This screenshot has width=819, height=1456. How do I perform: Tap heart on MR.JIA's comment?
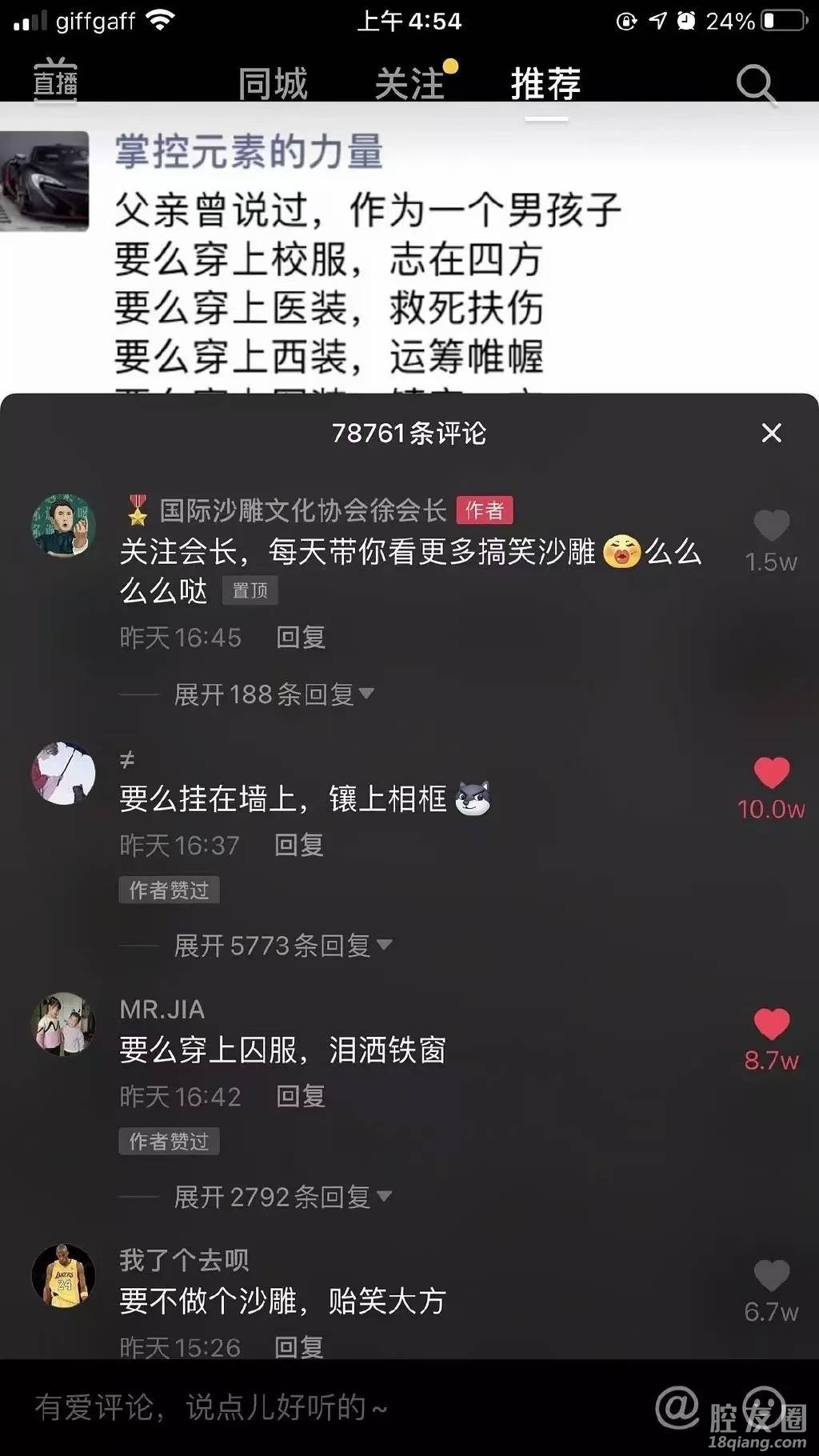pyautogui.click(x=771, y=1024)
